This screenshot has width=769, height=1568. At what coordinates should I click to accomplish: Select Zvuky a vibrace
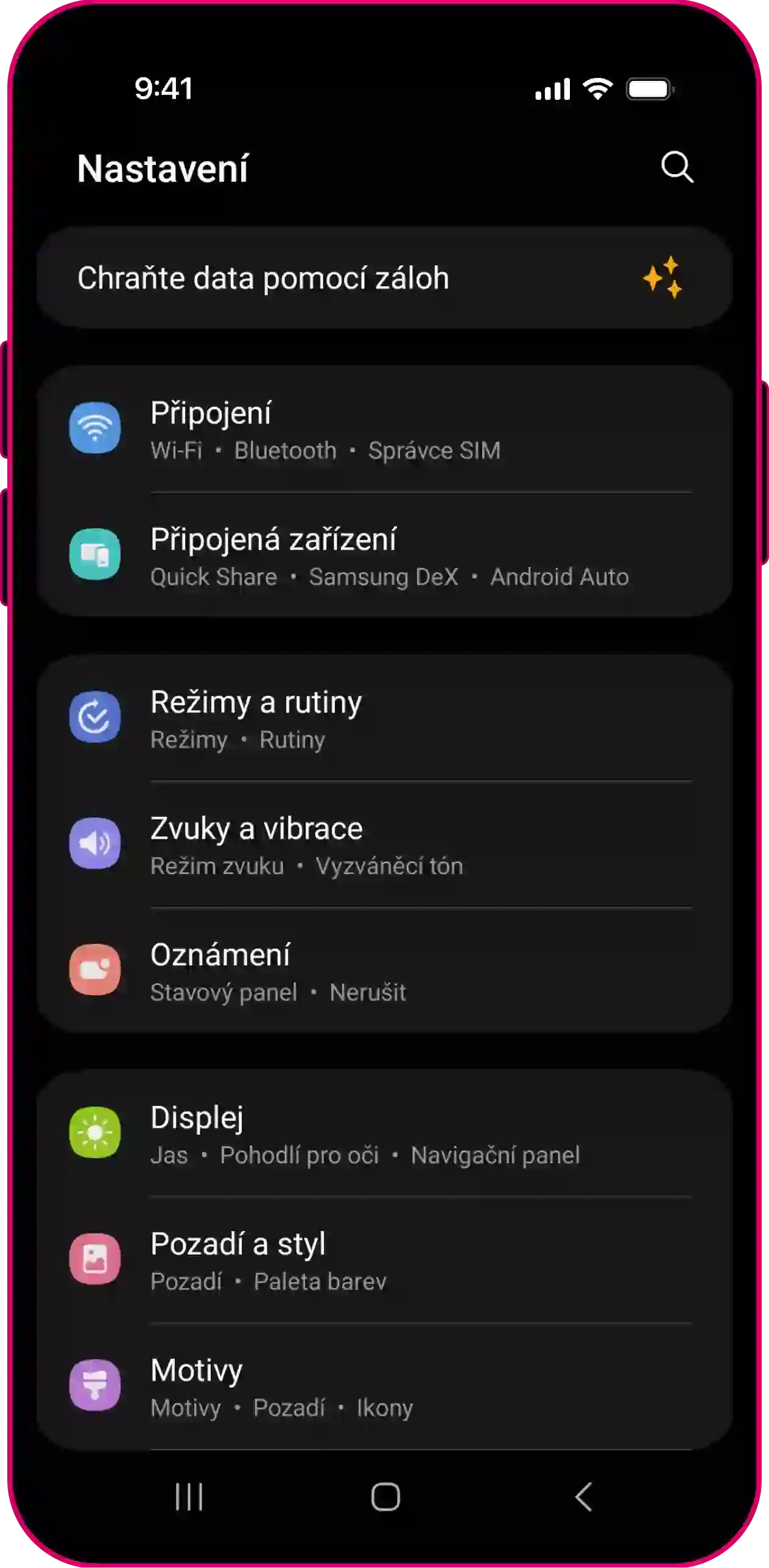[384, 845]
